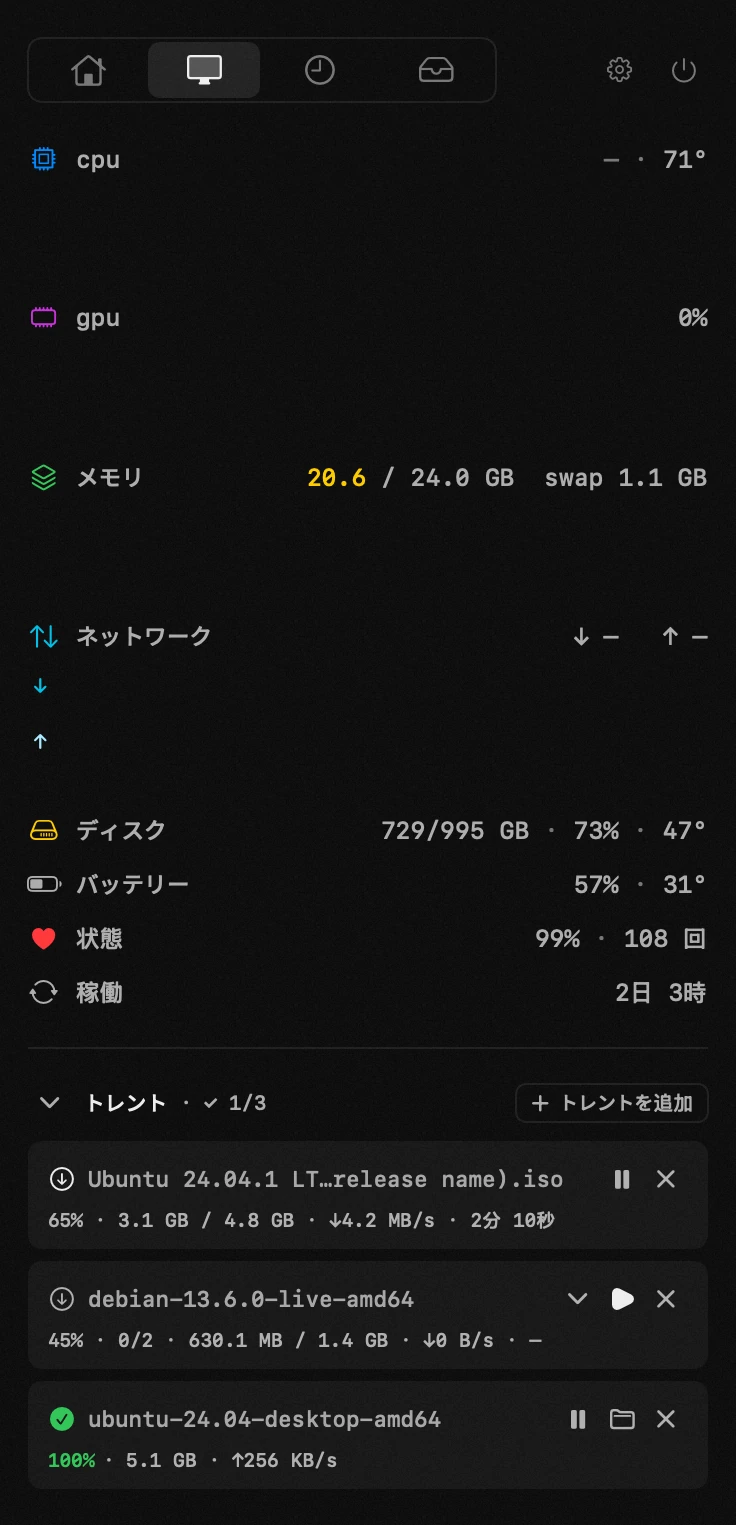Image resolution: width=736 pixels, height=1525 pixels.
Task: Tap the トレントを追加 button
Action: pyautogui.click(x=612, y=1103)
